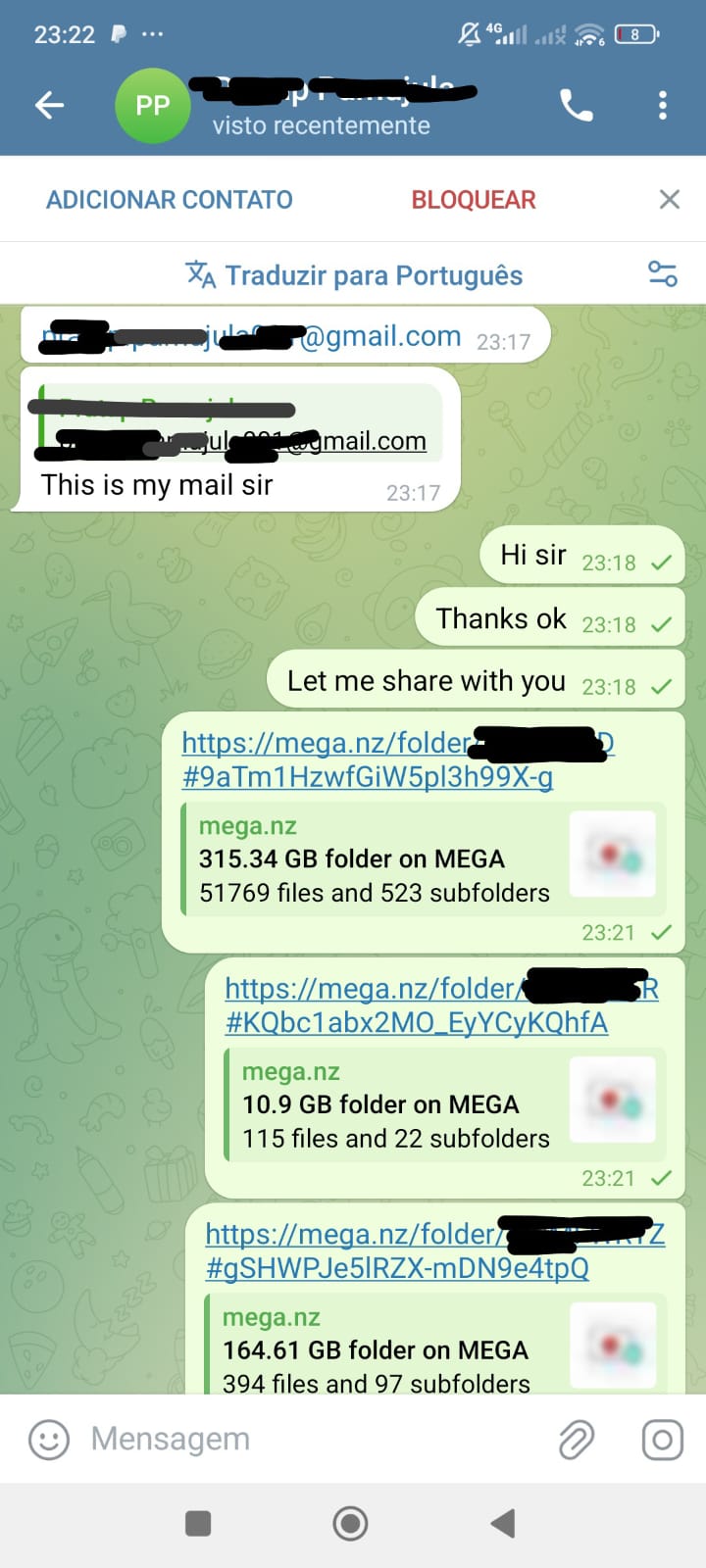706x1568 pixels.
Task: Start a voice call with this contact
Action: tap(576, 105)
